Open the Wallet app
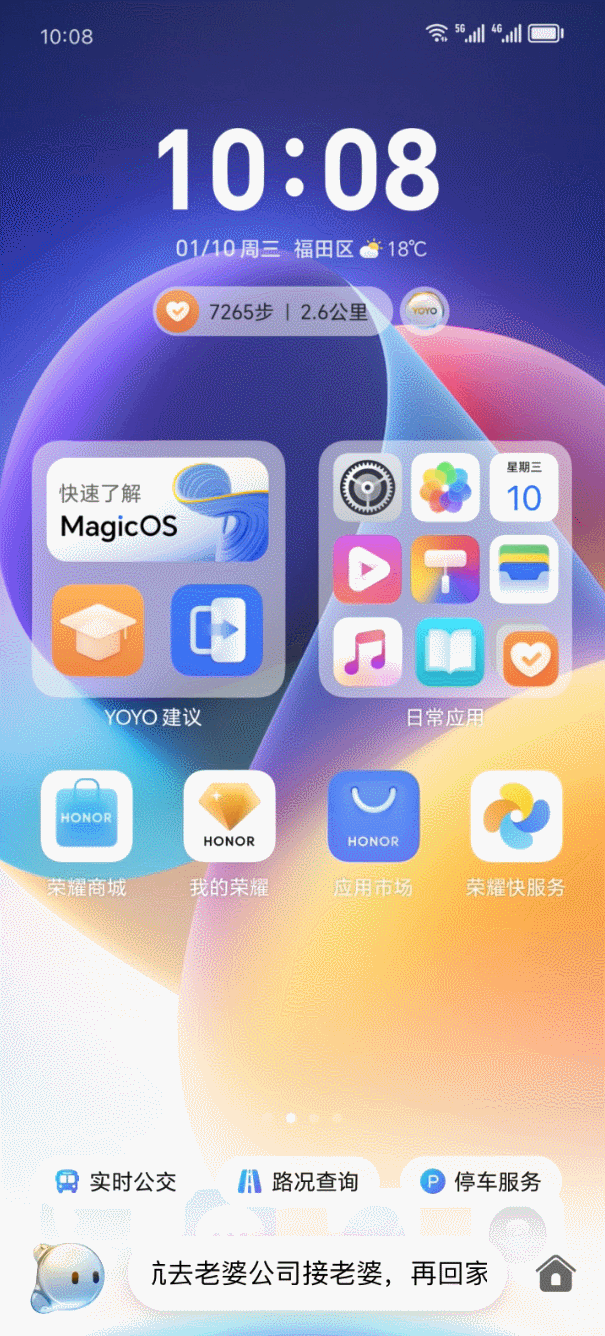Viewport: 605px width, 1336px height. (523, 569)
